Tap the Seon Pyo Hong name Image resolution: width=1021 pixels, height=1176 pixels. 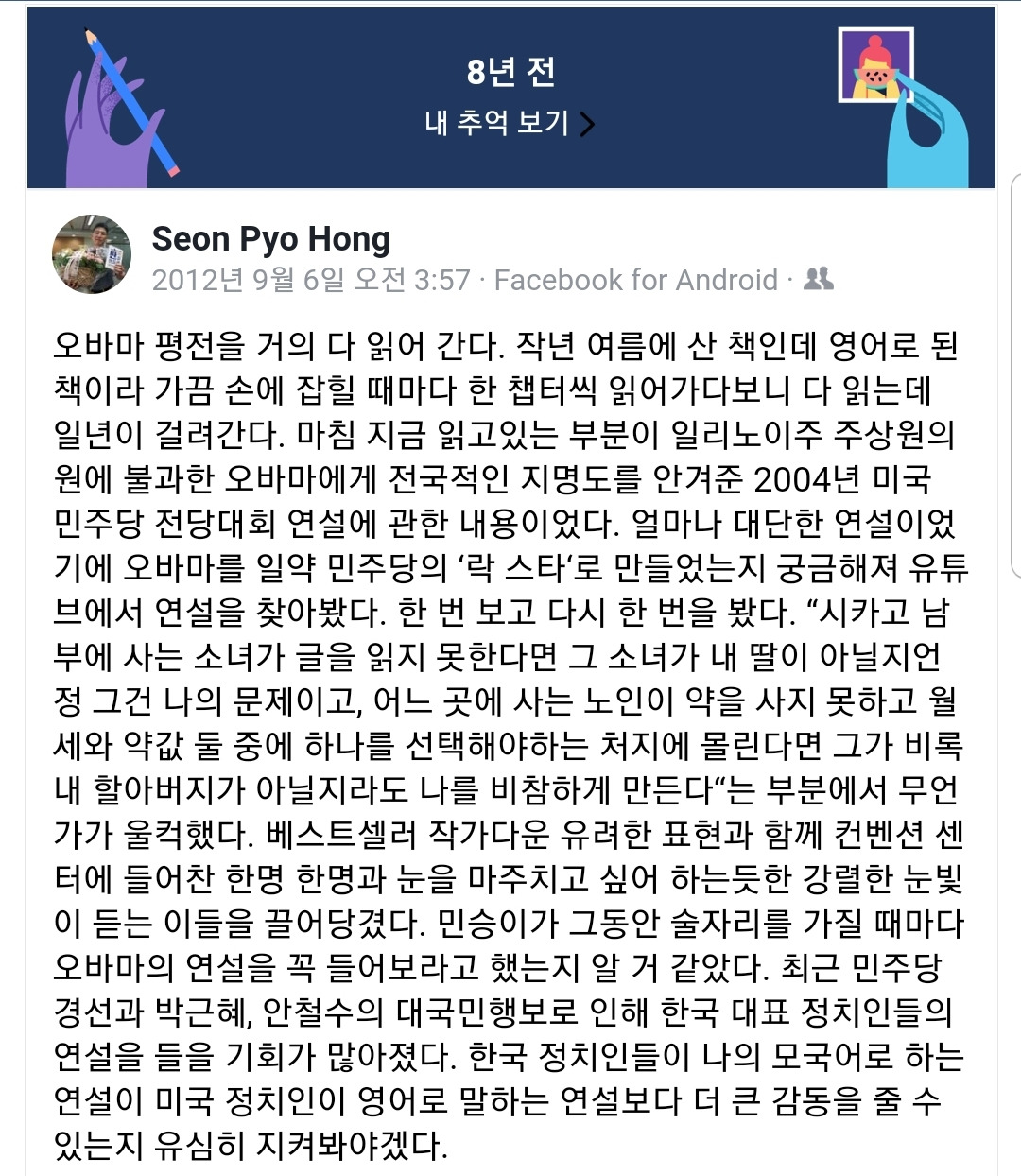(x=270, y=239)
